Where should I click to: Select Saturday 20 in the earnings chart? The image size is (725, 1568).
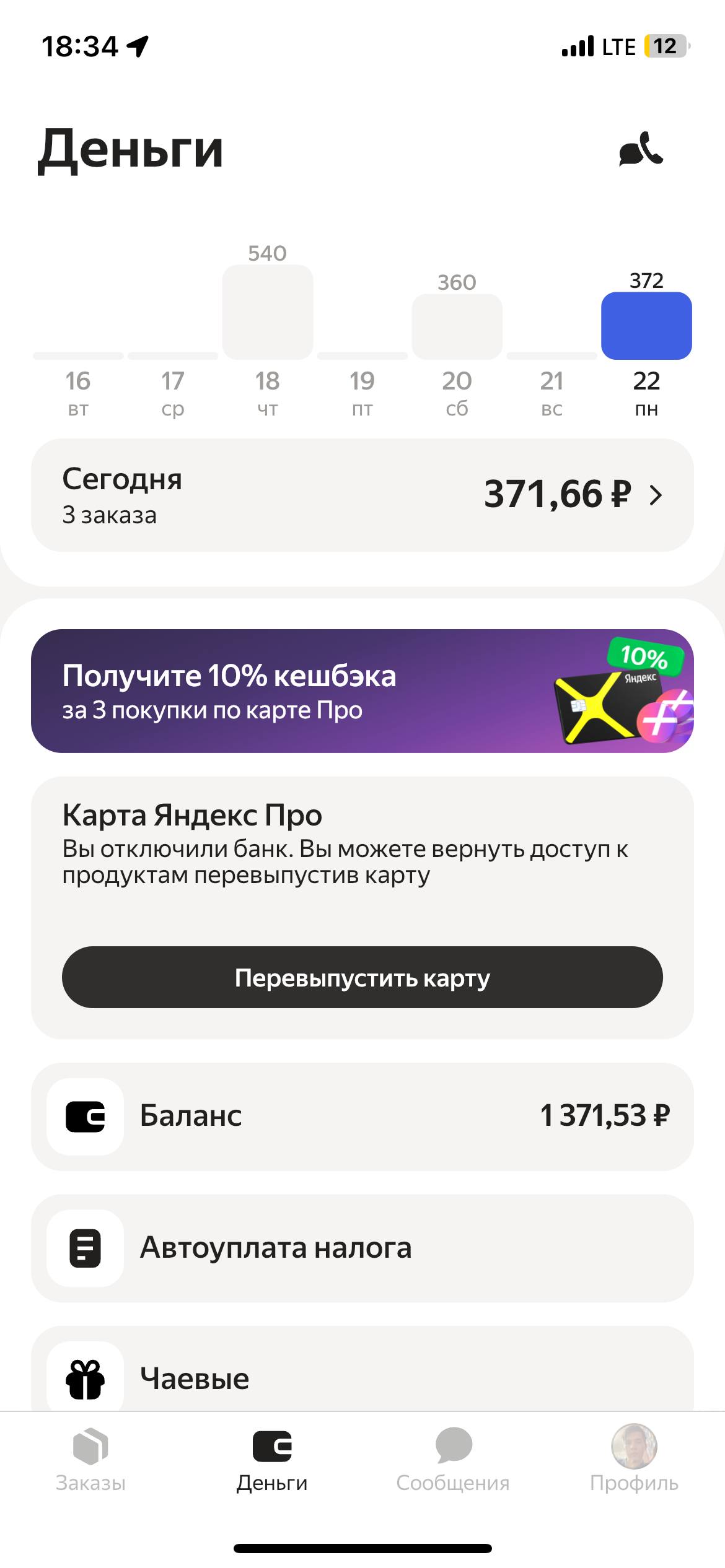click(x=457, y=326)
